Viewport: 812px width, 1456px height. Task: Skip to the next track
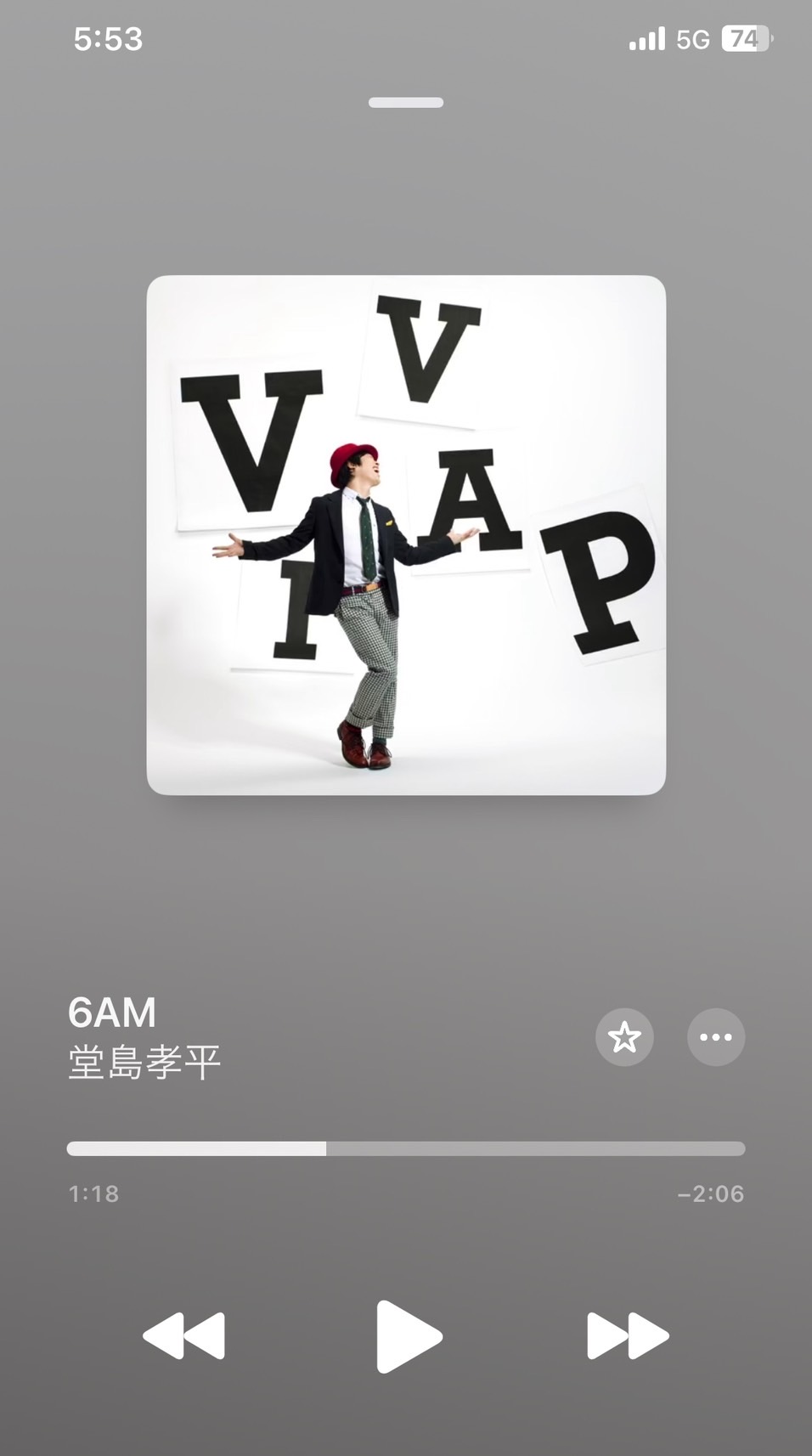click(x=628, y=1336)
